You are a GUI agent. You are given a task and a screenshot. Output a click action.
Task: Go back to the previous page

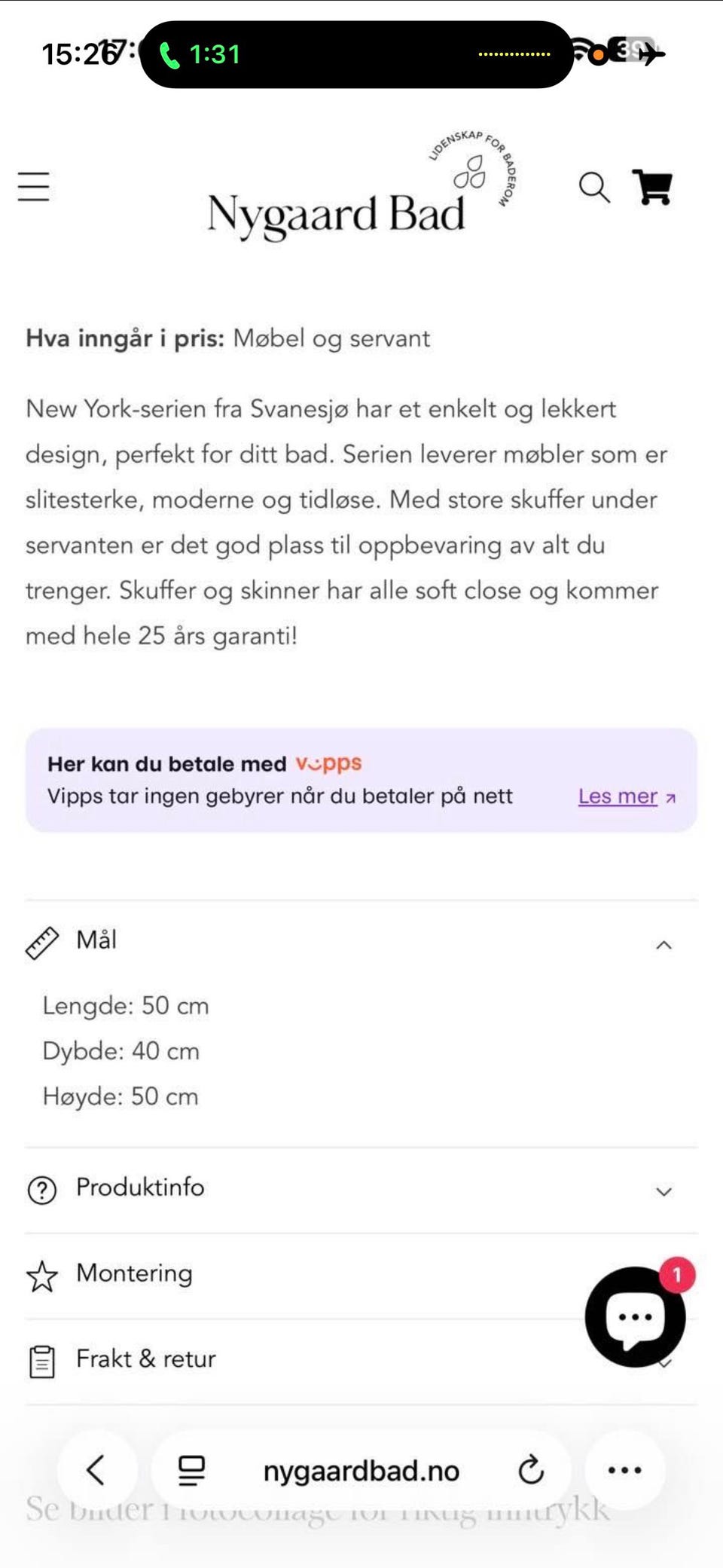pos(95,1469)
